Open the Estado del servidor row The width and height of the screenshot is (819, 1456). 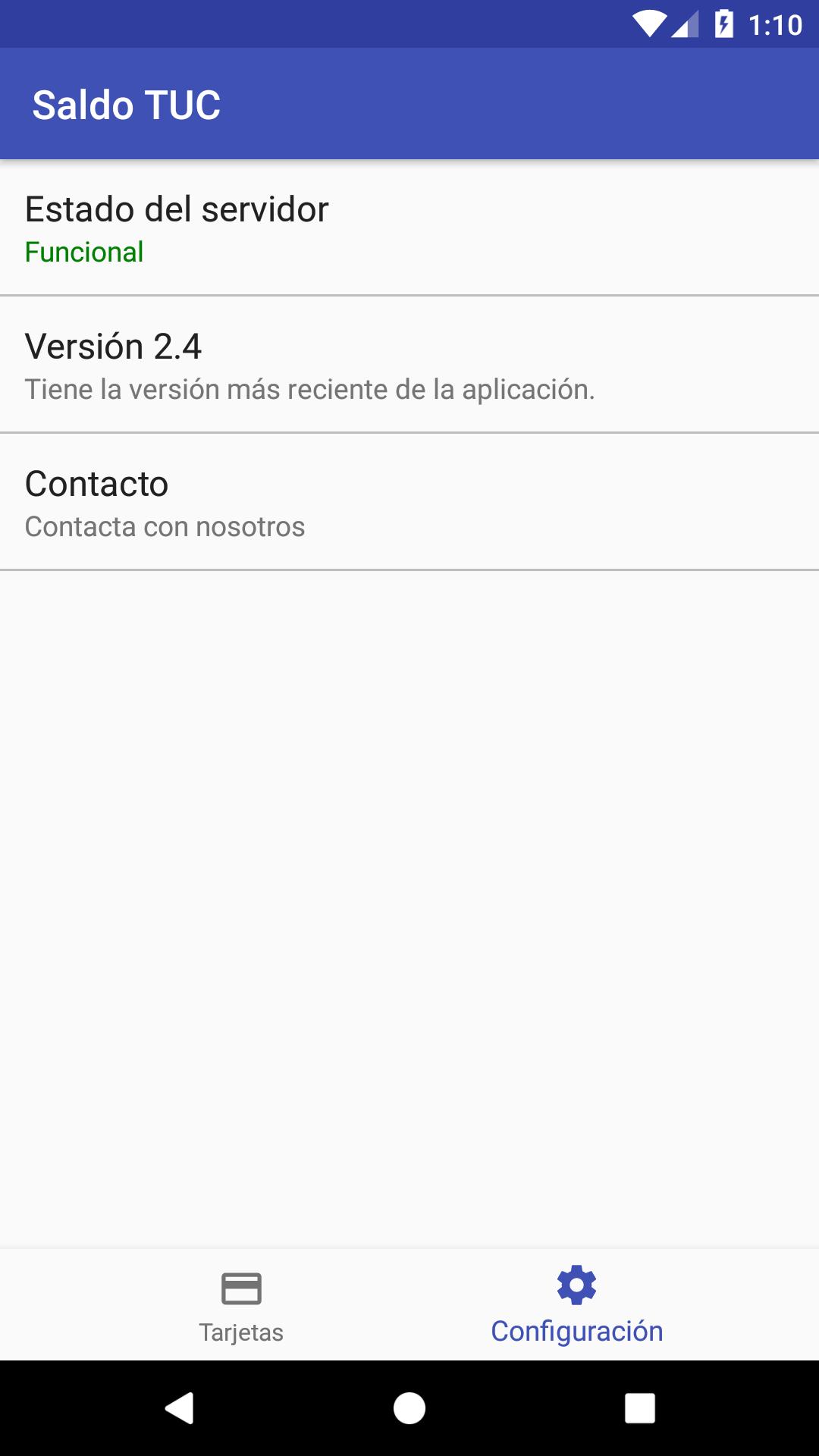(409, 228)
